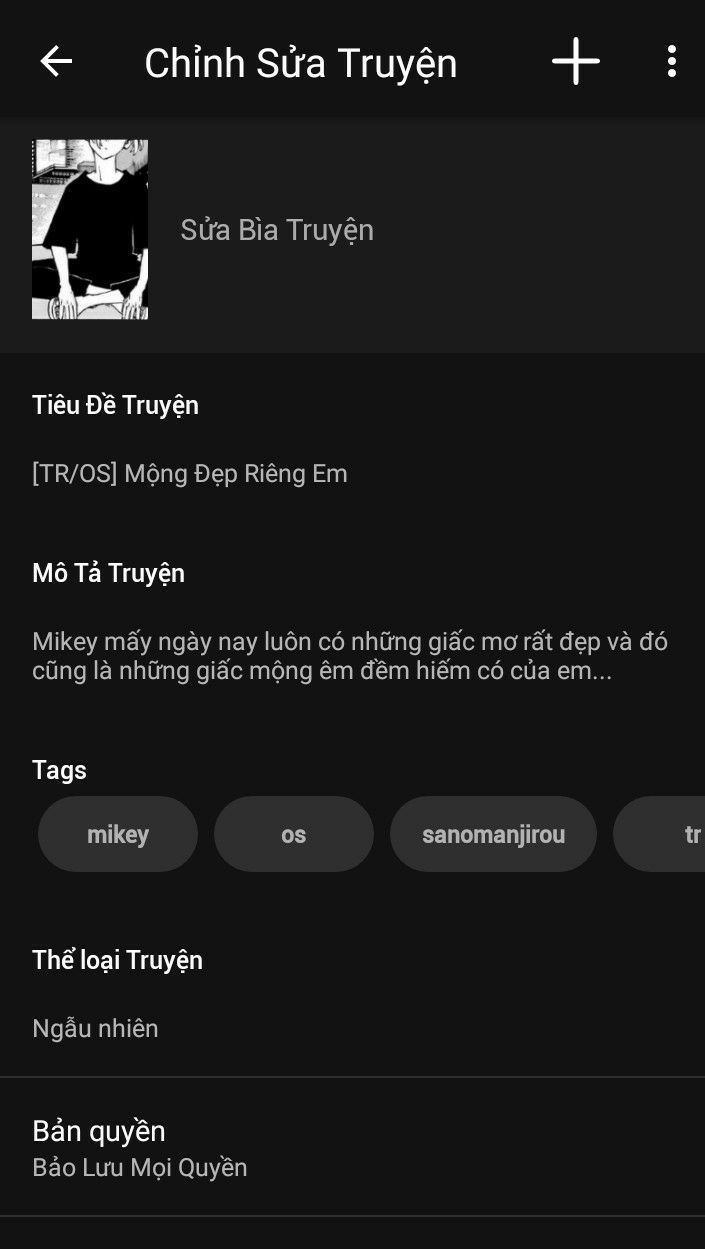Go back using the arrow icon
705x1249 pixels.
pos(56,62)
